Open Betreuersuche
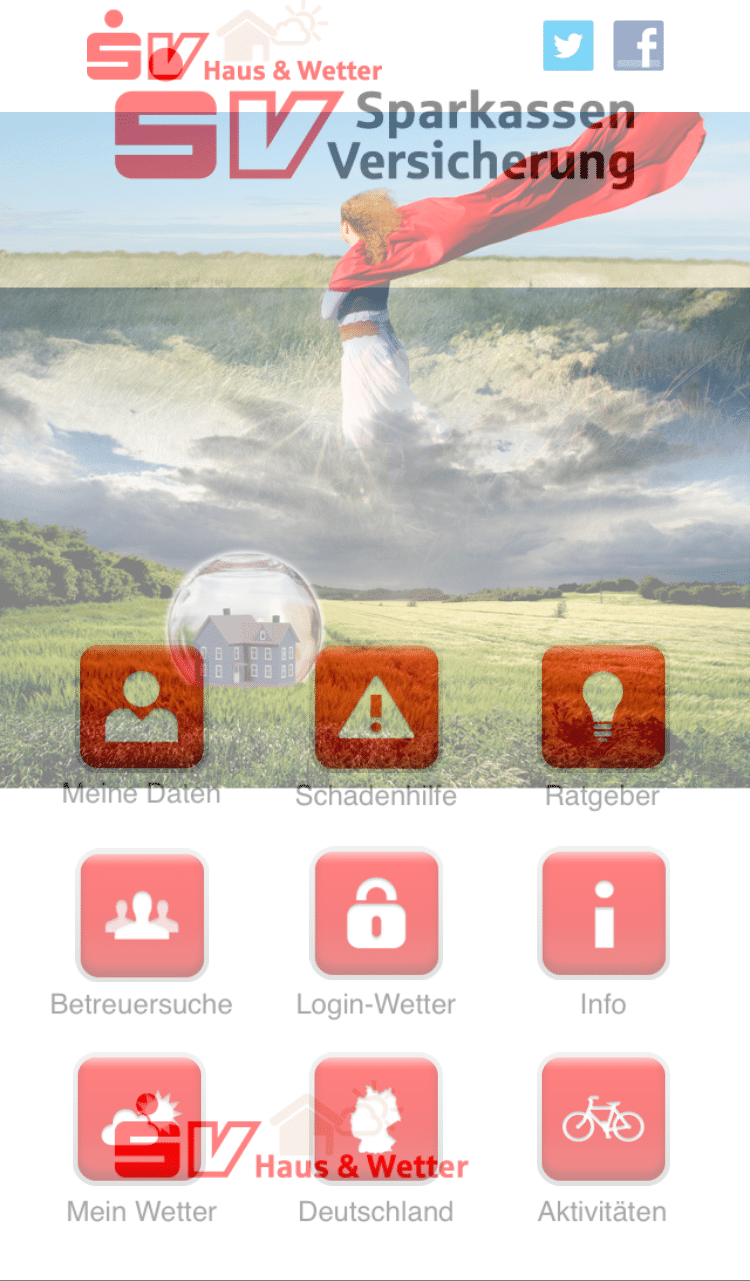Image resolution: width=750 pixels, height=1281 pixels. pos(141,914)
